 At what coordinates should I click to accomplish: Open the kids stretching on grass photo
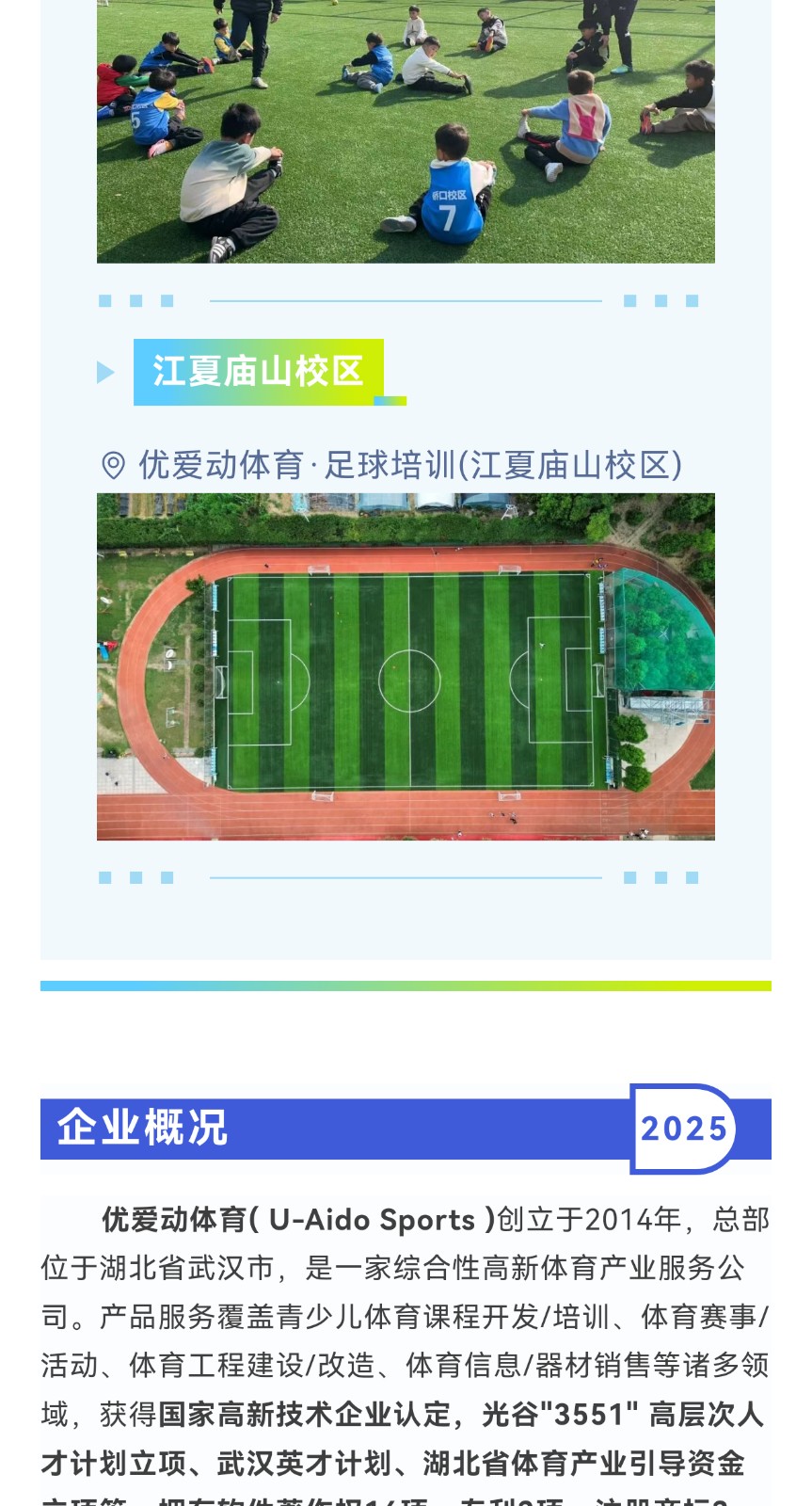coord(406,132)
